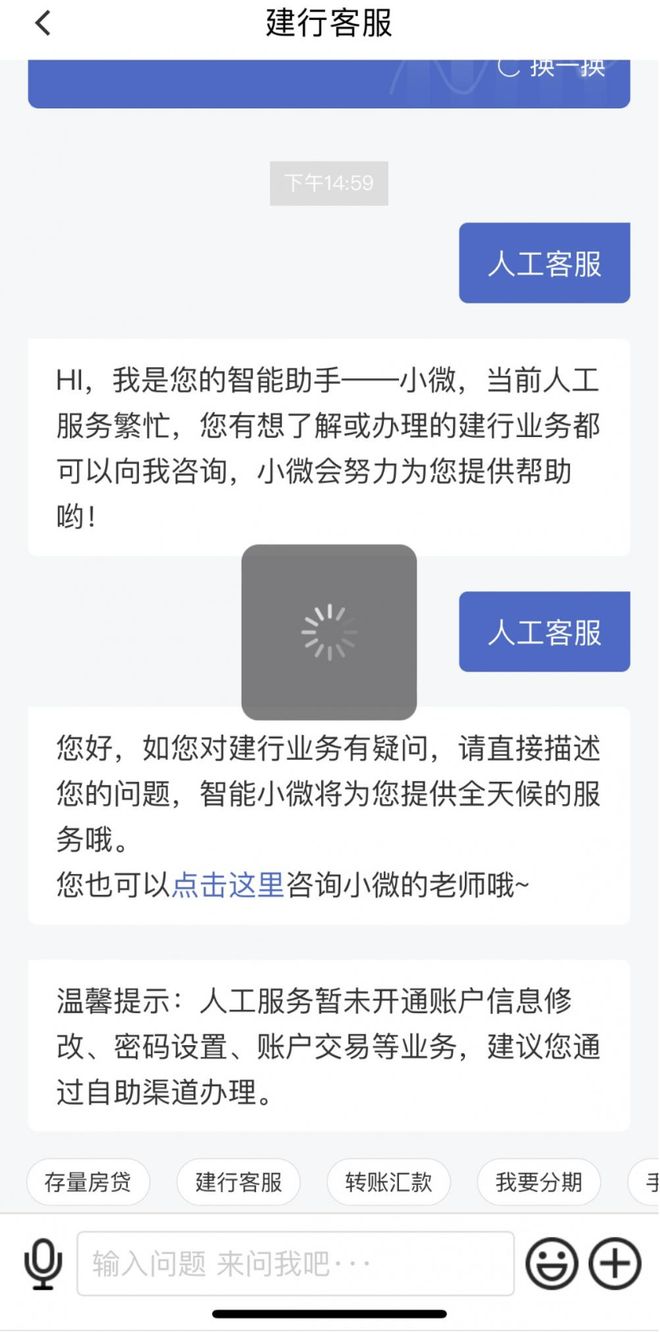Select the 存量房贷 chip
This screenshot has height=1332, width=660.
[88, 1182]
